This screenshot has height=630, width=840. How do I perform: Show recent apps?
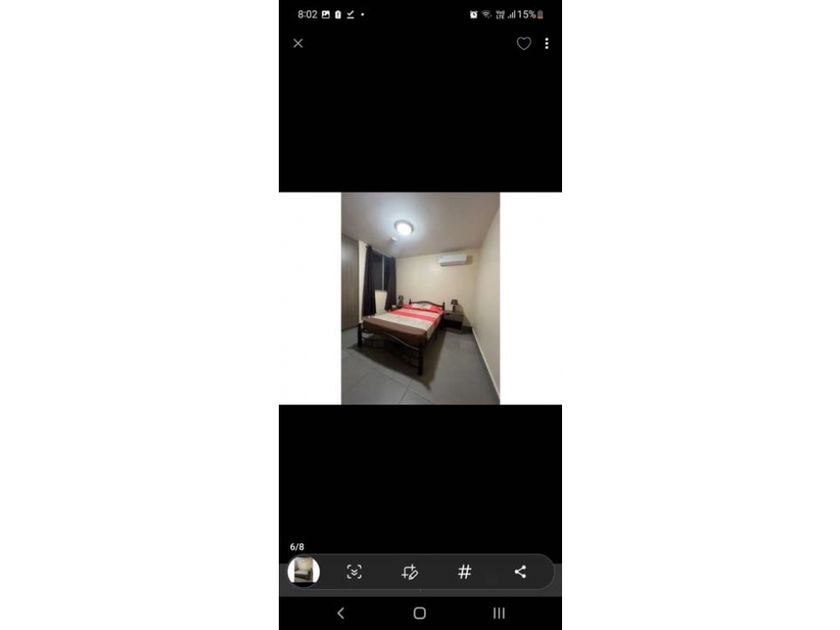pos(499,613)
